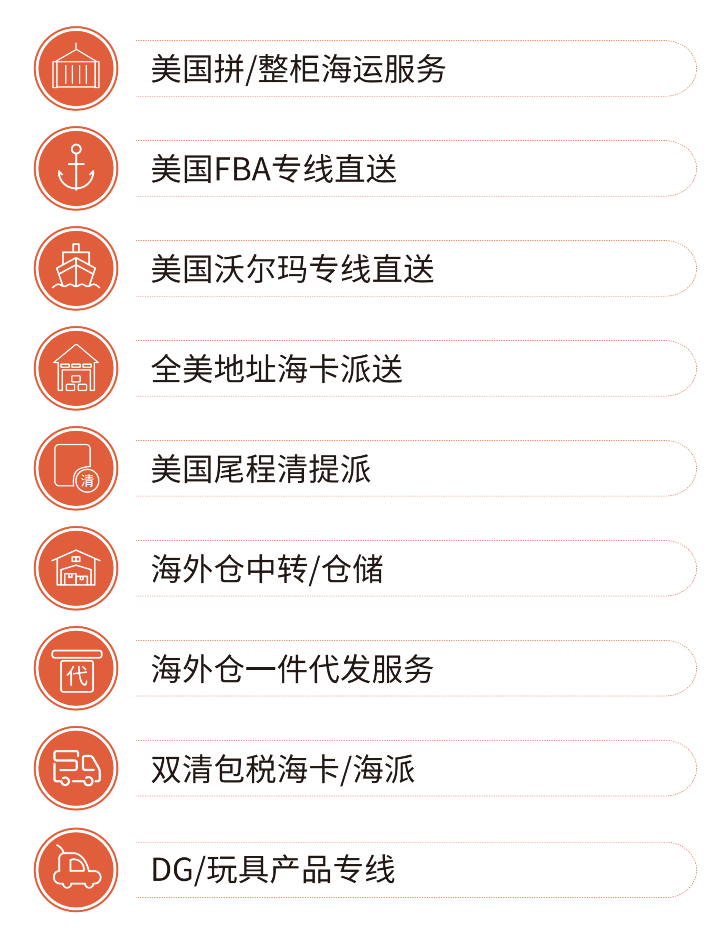This screenshot has height=933, width=725.
Task: Click the warehouse house icon for 全美地址海卡派送
Action: (75, 368)
